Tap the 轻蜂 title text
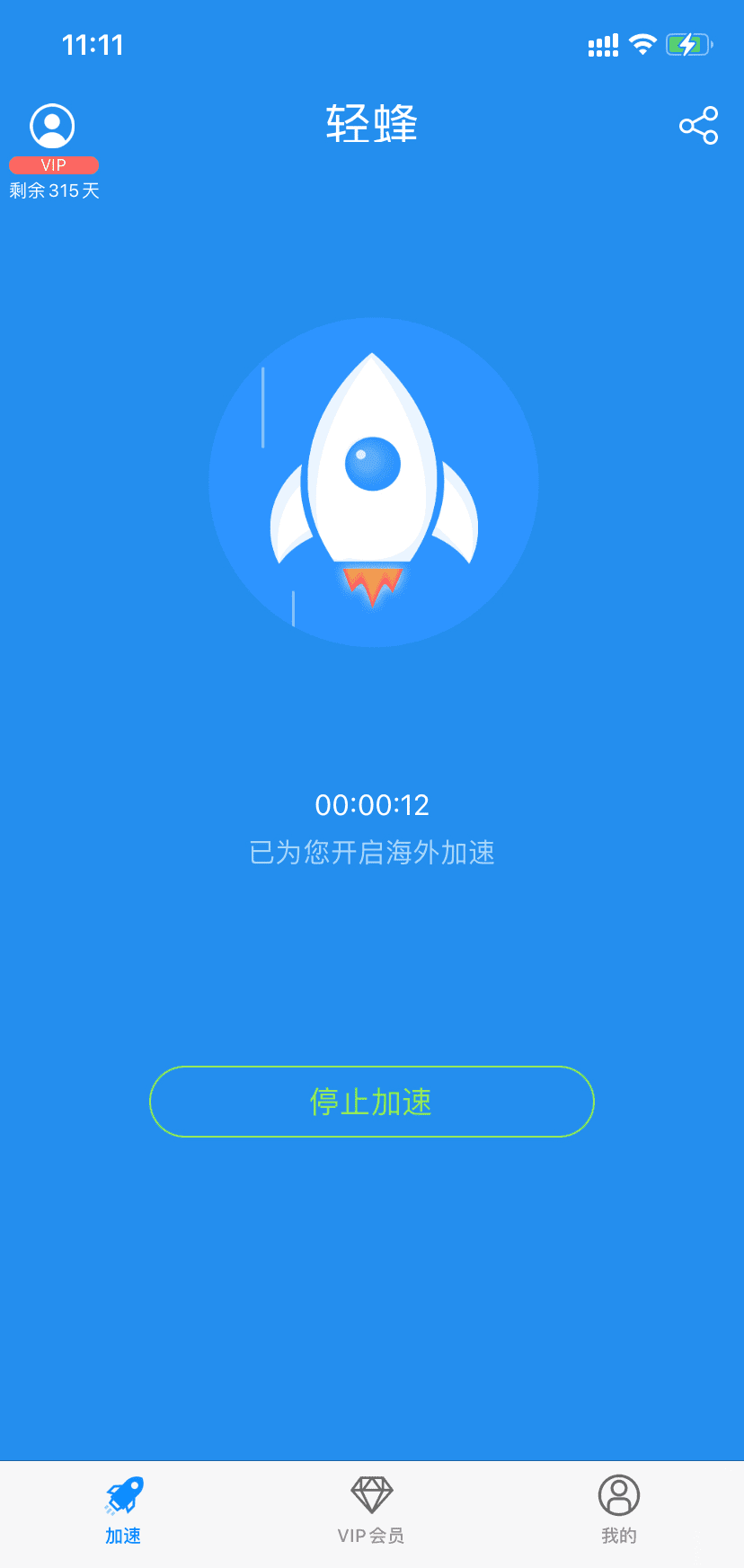The image size is (744, 1568). click(x=371, y=126)
